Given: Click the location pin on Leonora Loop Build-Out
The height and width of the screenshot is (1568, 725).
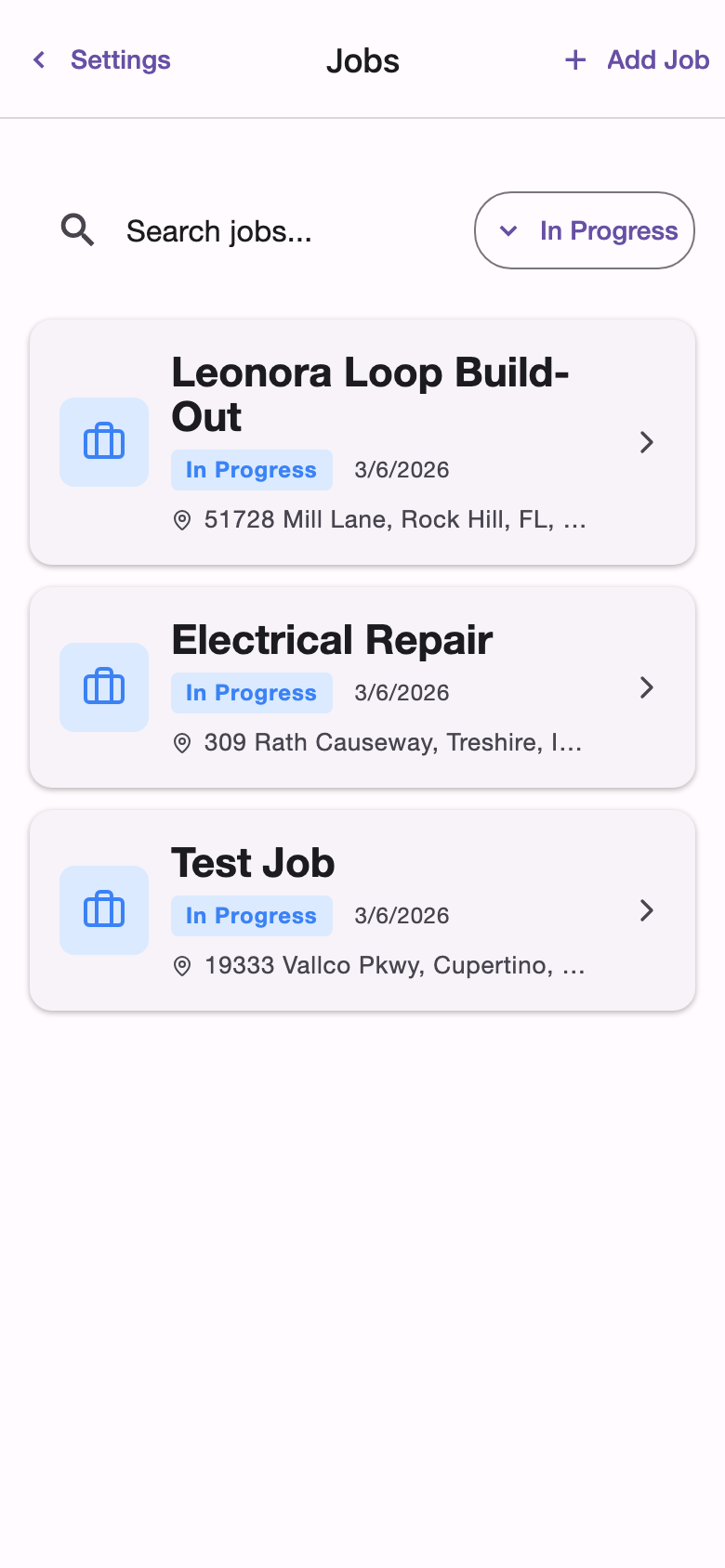Looking at the screenshot, I should click(x=181, y=519).
